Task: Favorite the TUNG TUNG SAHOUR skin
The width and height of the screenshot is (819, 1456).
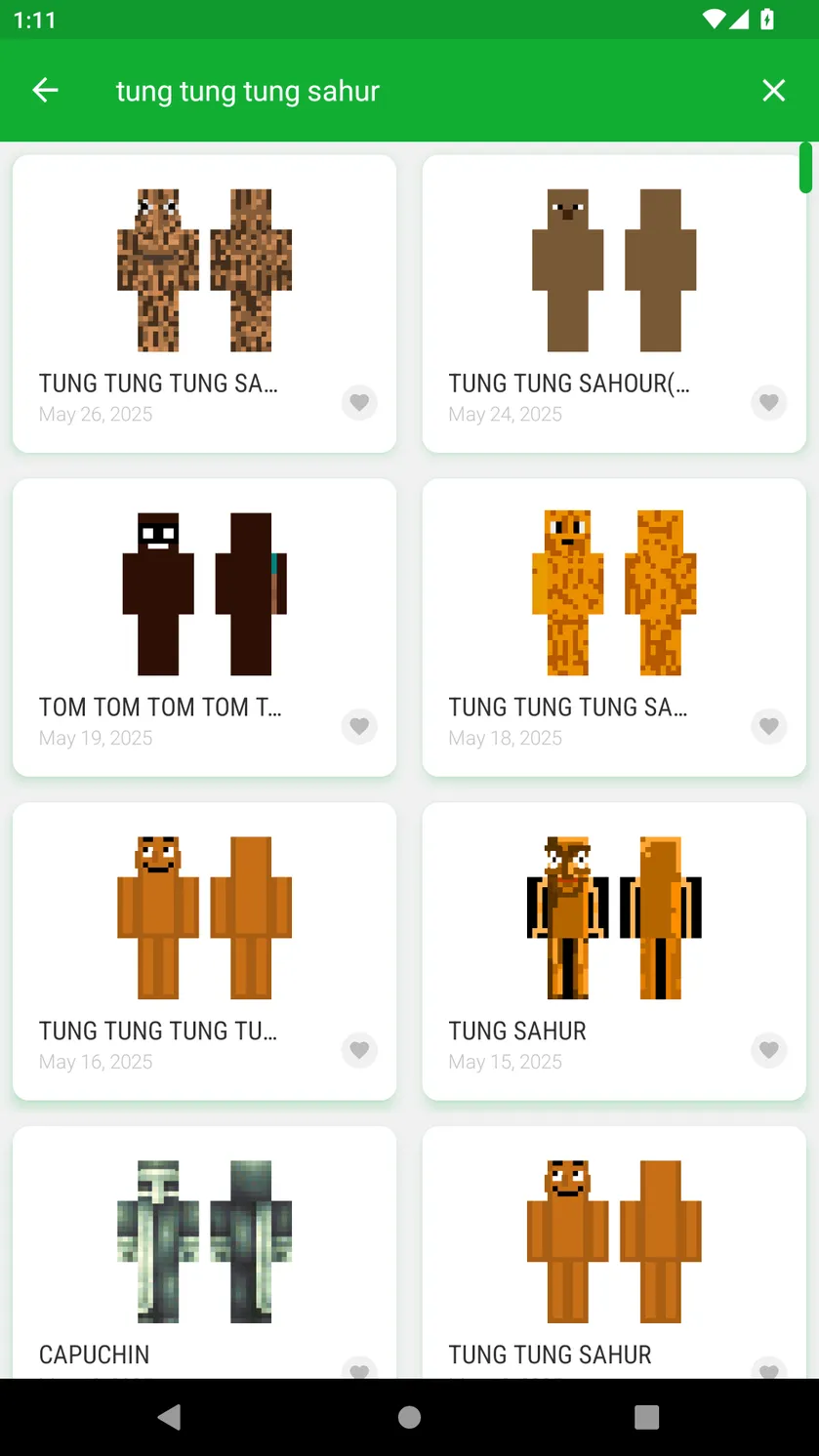Action: (x=769, y=402)
